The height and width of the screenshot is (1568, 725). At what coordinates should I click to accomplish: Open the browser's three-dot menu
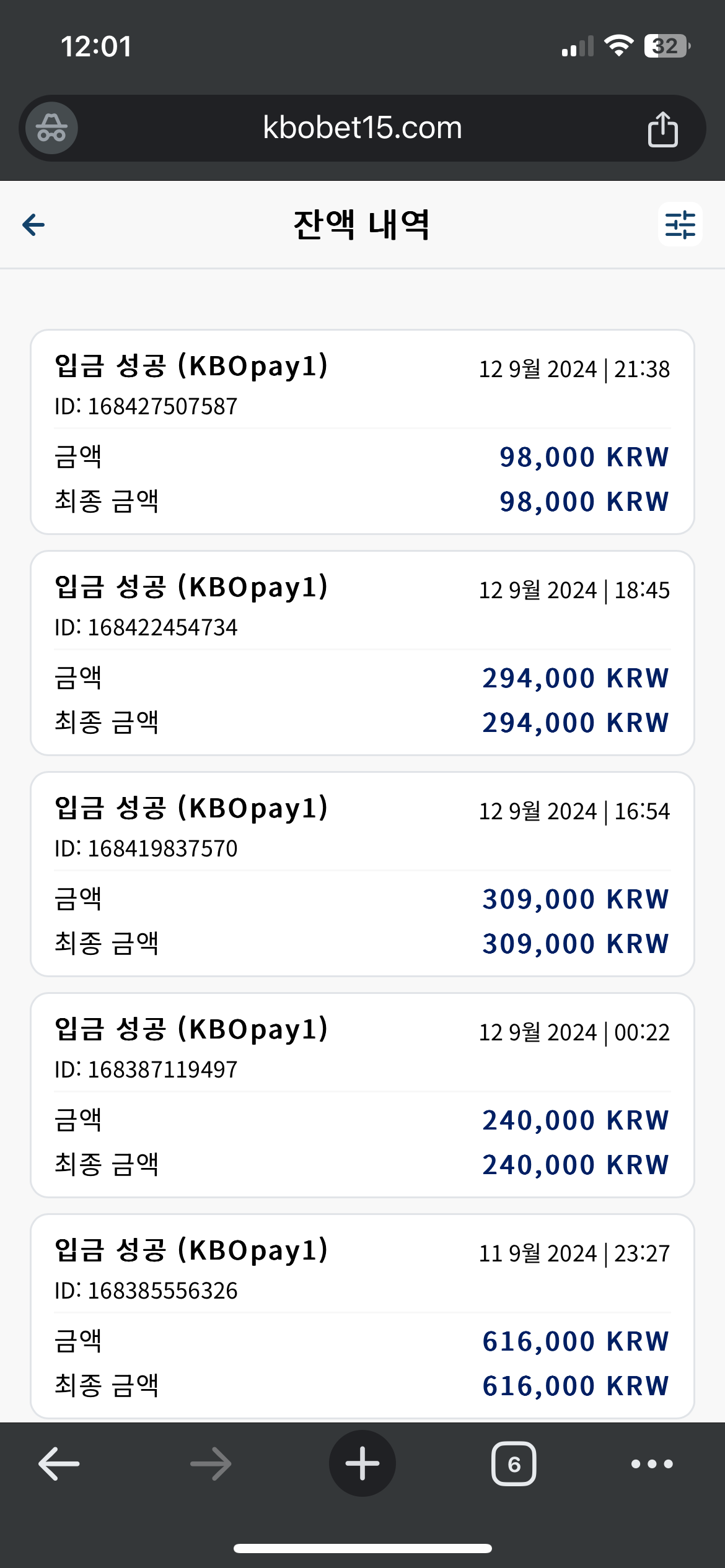[x=652, y=1464]
